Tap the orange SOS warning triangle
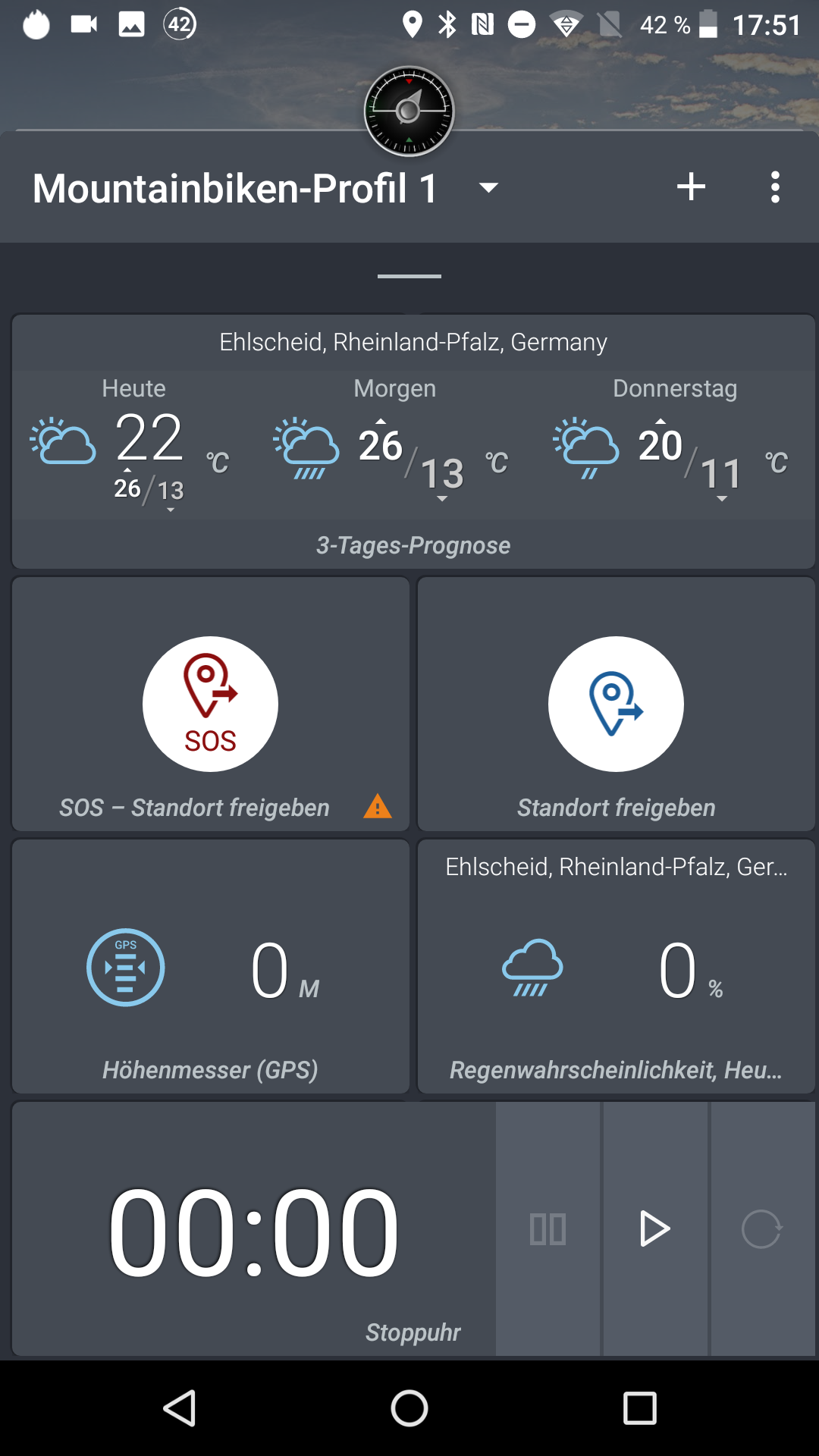This screenshot has width=819, height=1456. coord(378,806)
